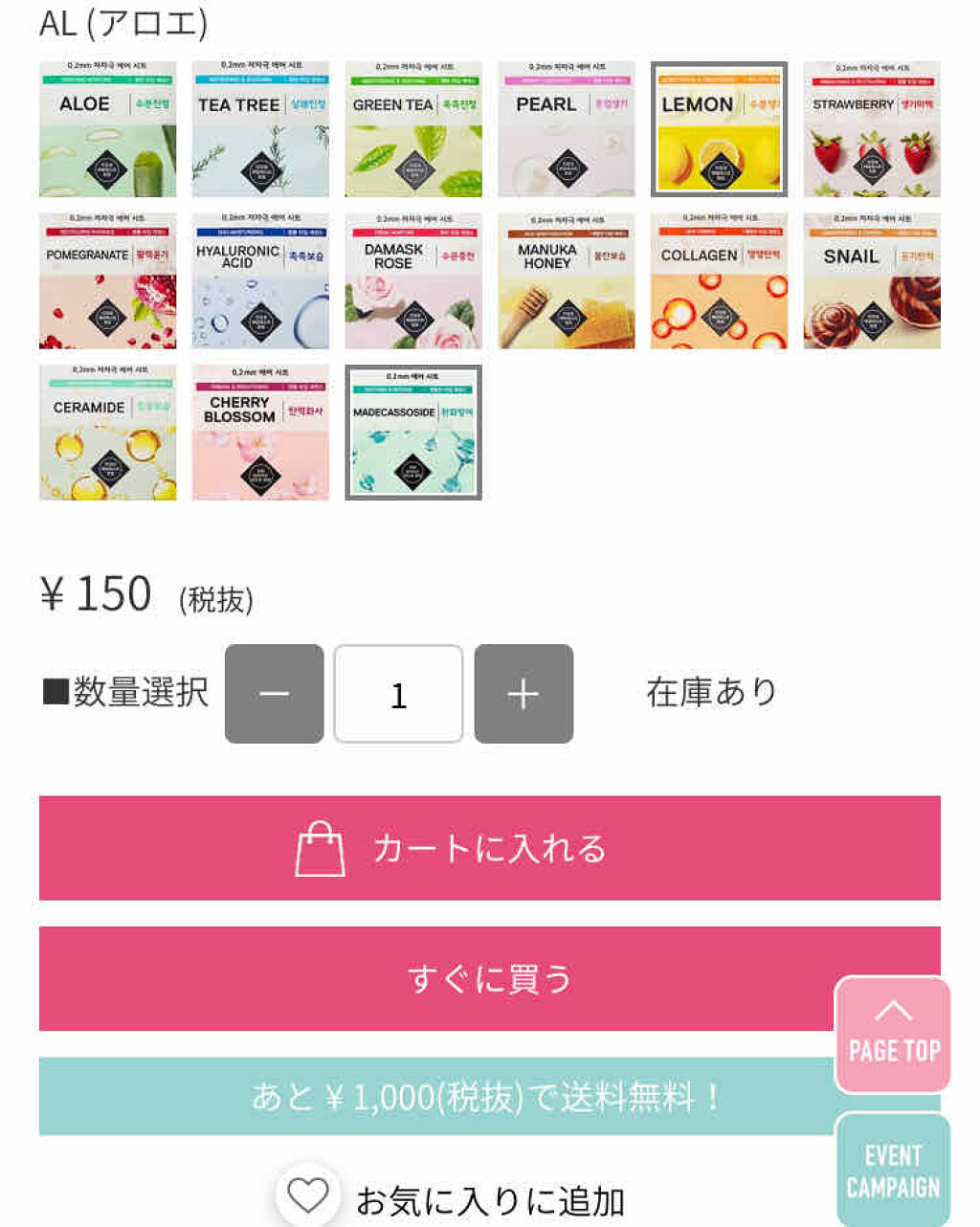Choose the TEA TREE mask variant

pos(260,129)
